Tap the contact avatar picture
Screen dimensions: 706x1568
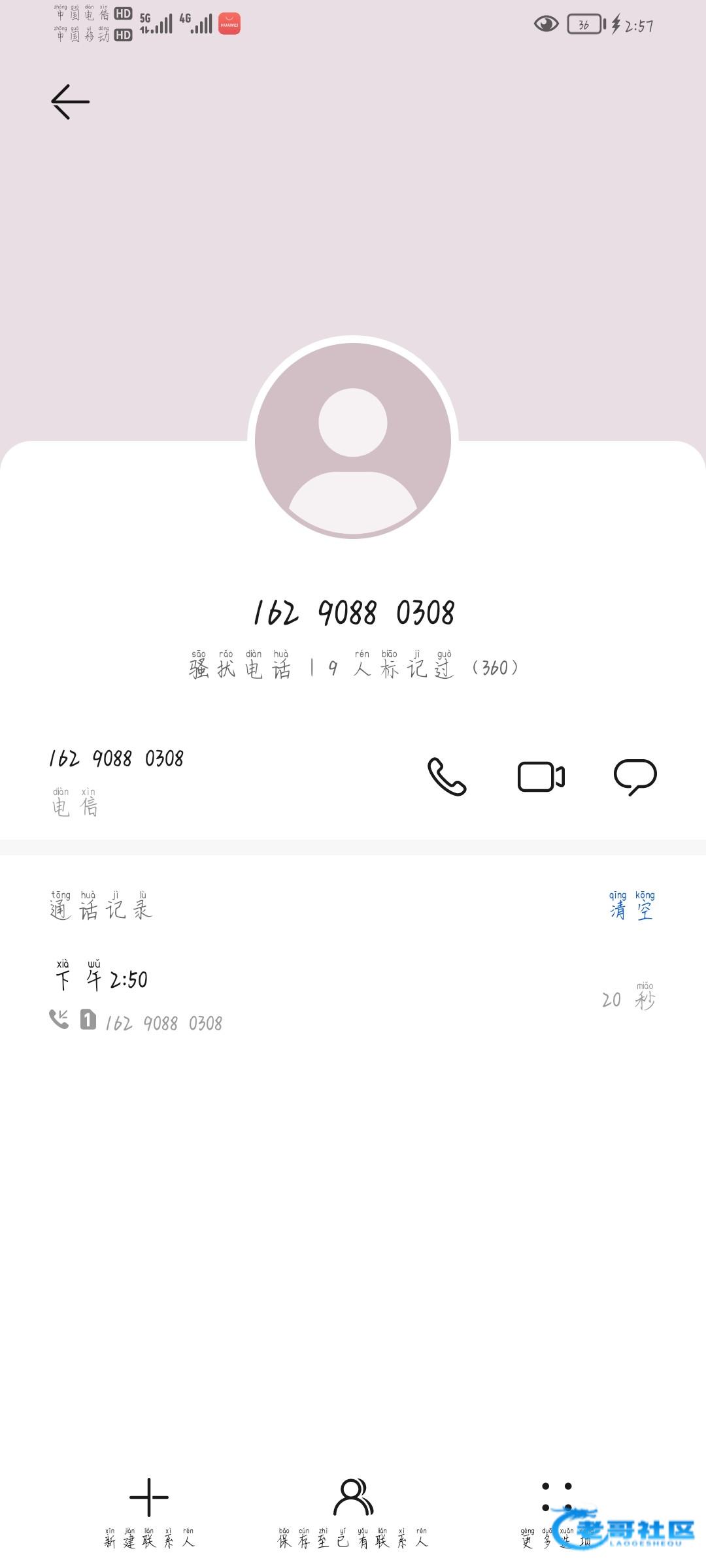tap(353, 440)
